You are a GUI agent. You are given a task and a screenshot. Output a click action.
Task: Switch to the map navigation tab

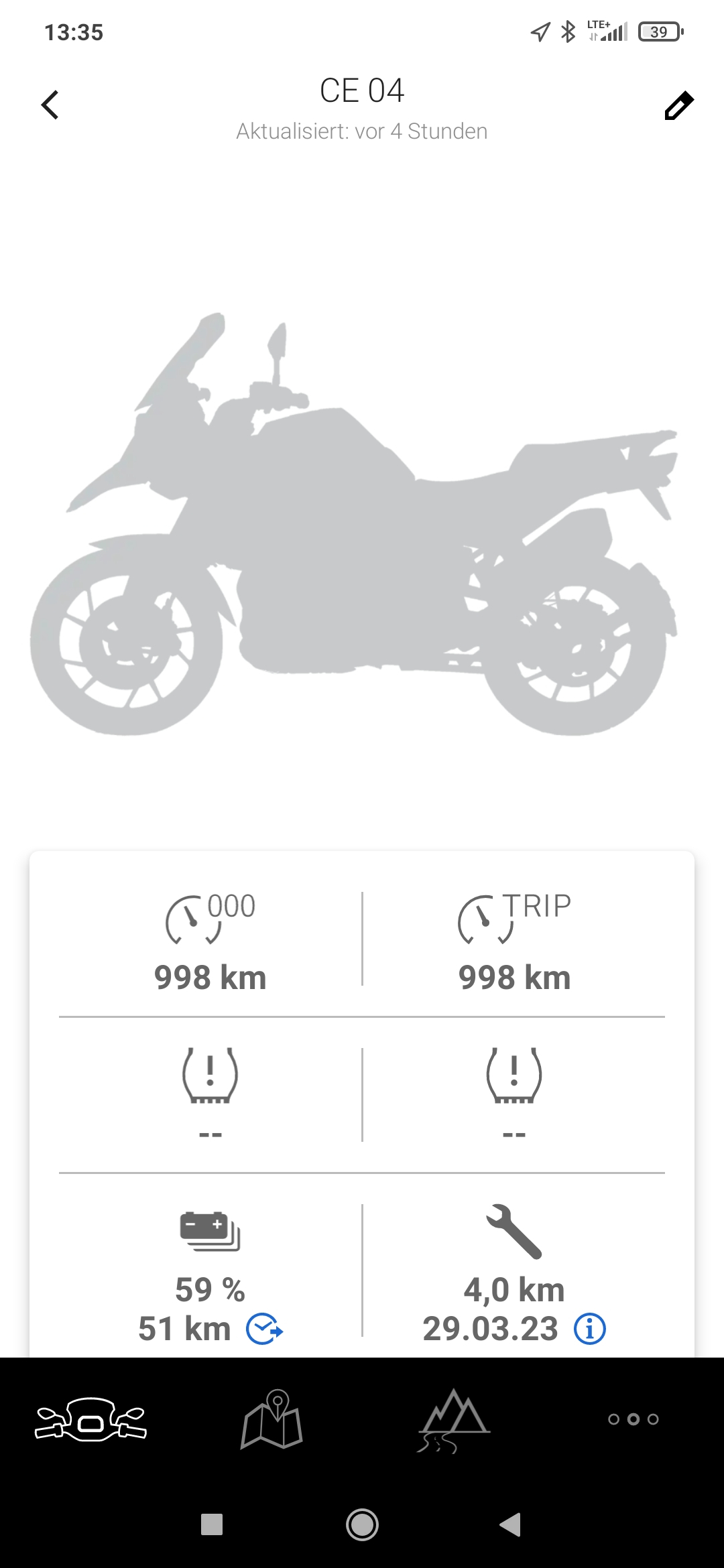[x=271, y=1419]
